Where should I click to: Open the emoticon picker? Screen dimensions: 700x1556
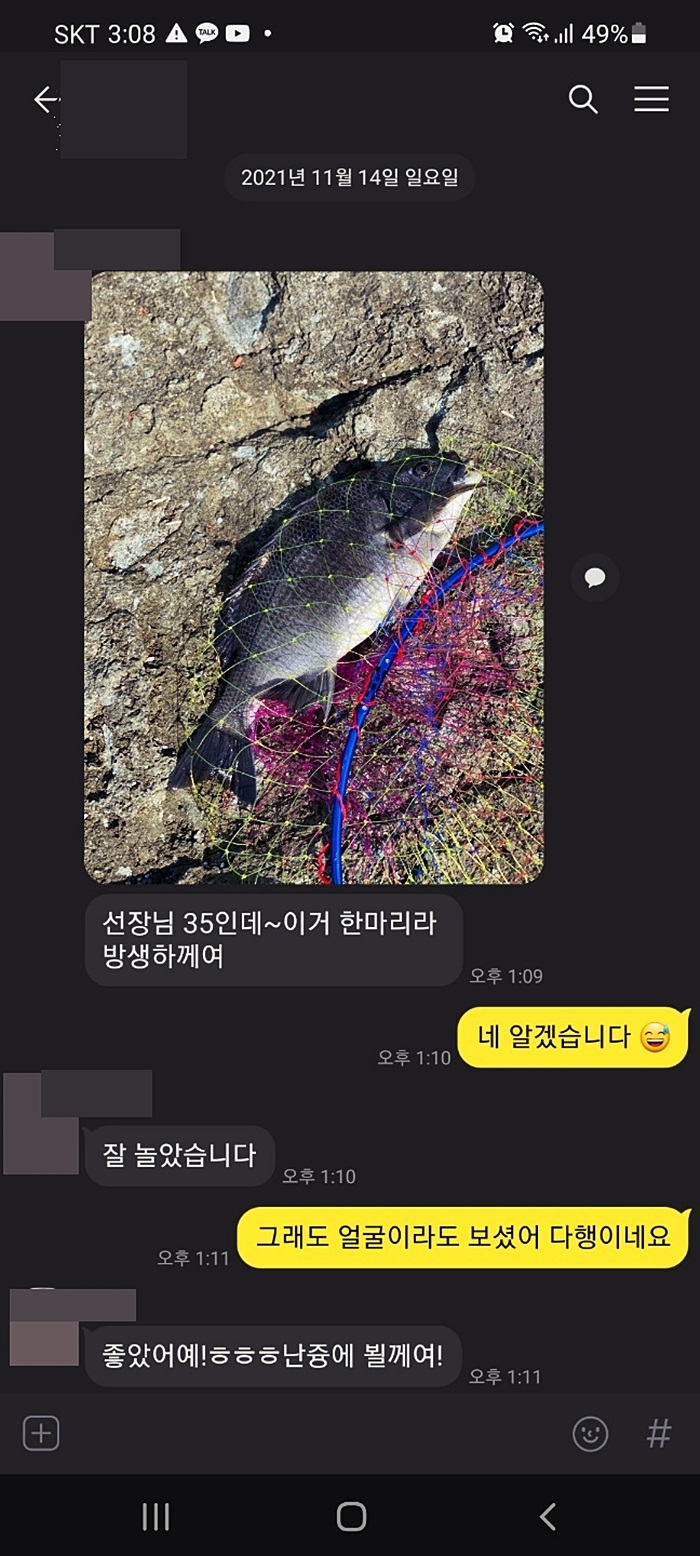590,1434
